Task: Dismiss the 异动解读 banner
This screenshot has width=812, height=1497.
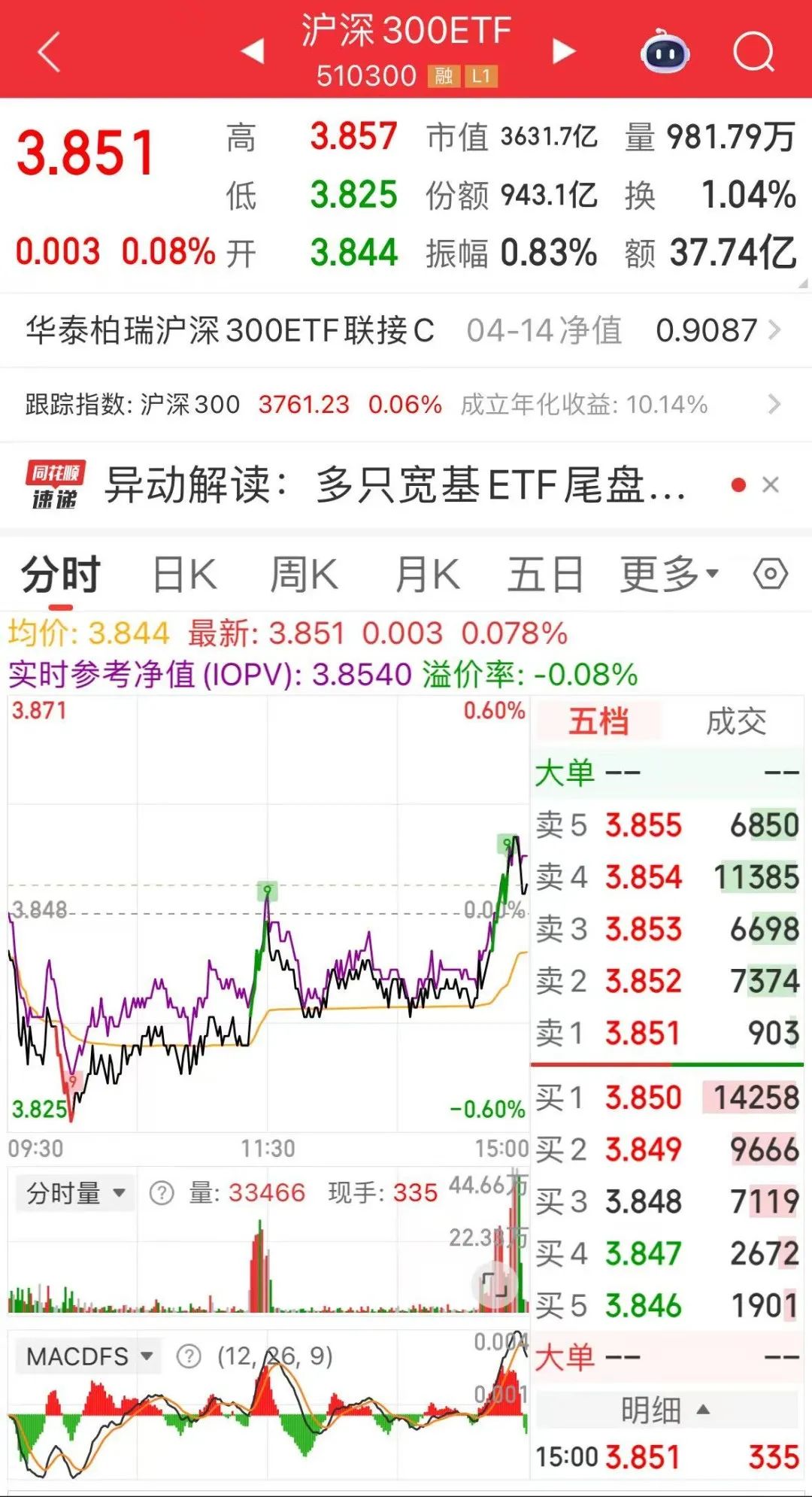Action: [771, 484]
